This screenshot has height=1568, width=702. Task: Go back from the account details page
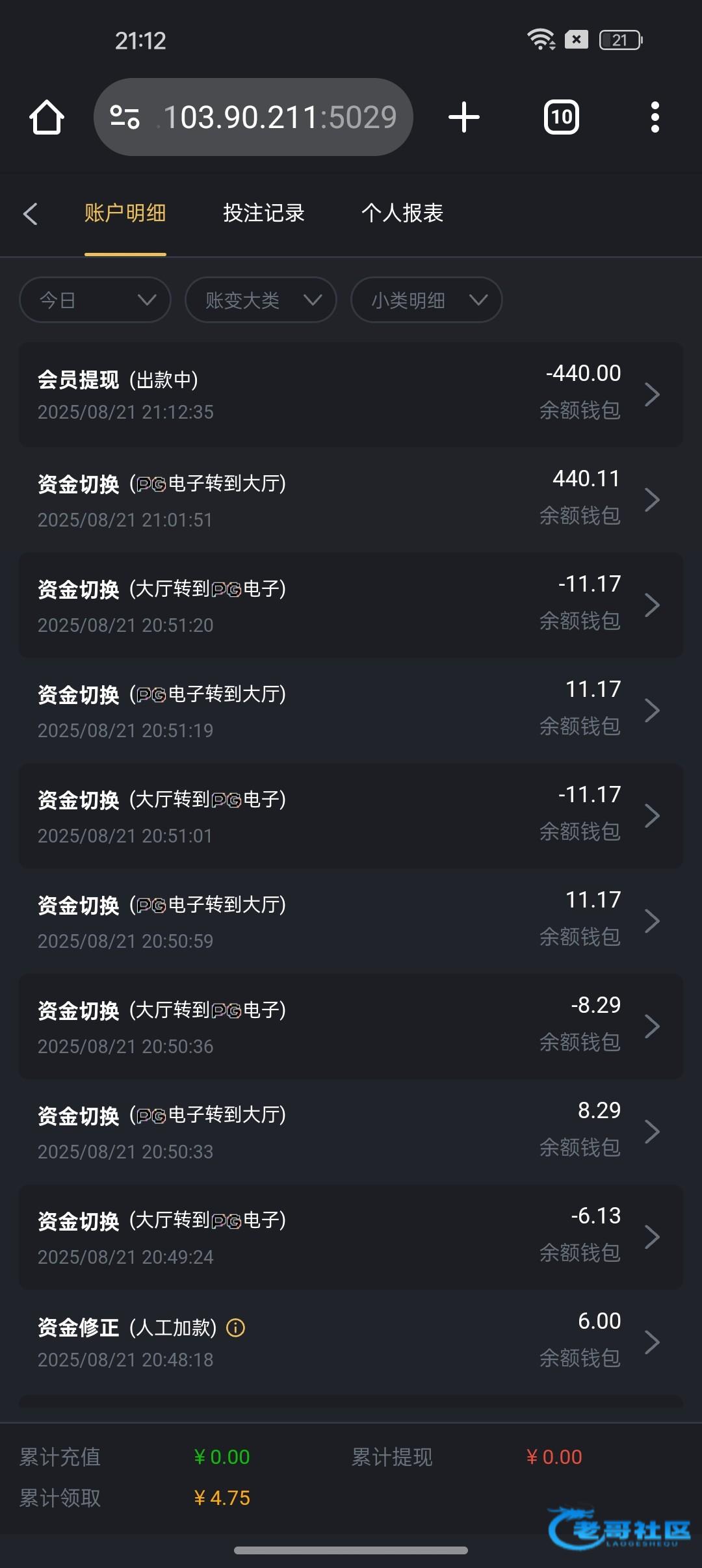(x=31, y=213)
